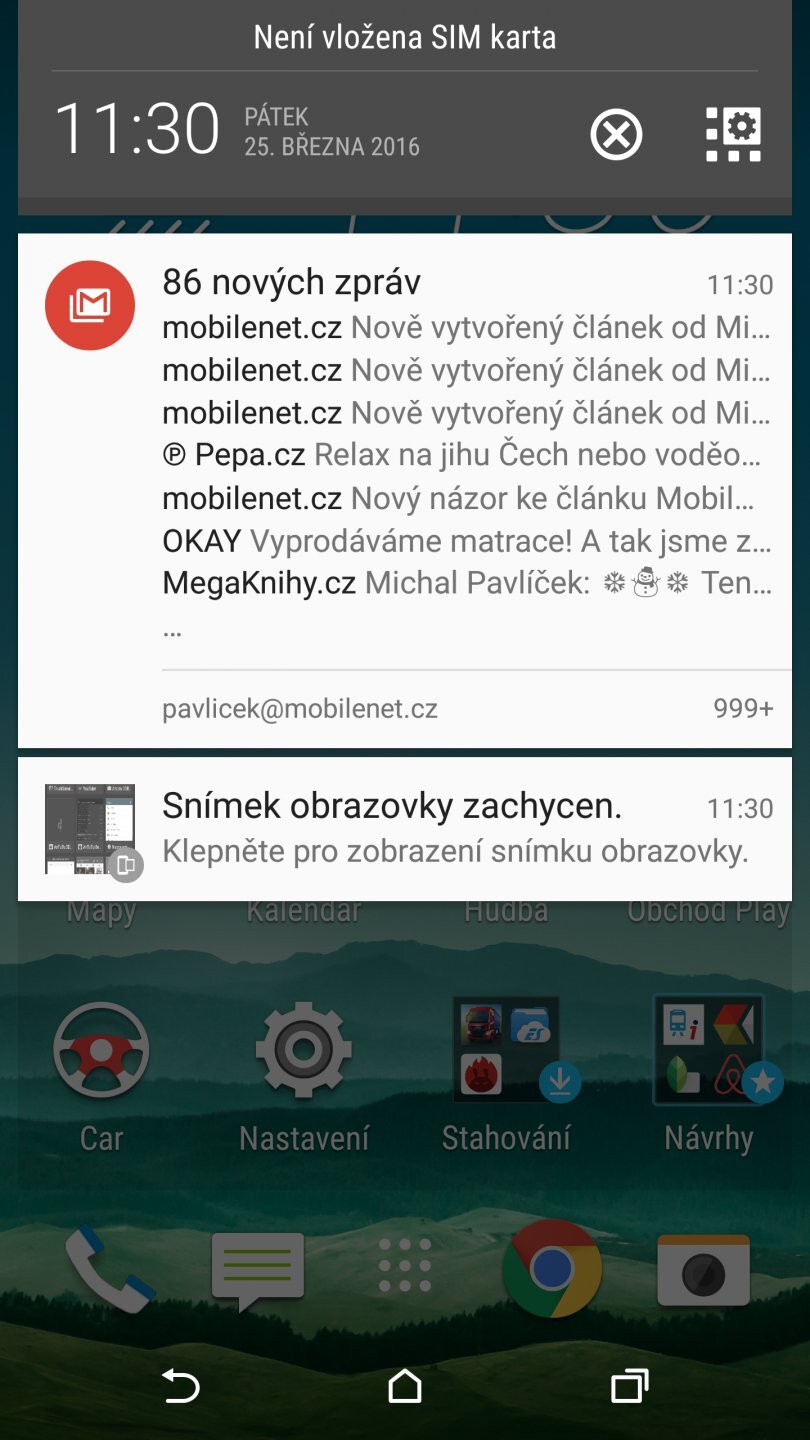Open recent apps with the Overview button
This screenshot has width=810, height=1440.
tap(629, 1388)
